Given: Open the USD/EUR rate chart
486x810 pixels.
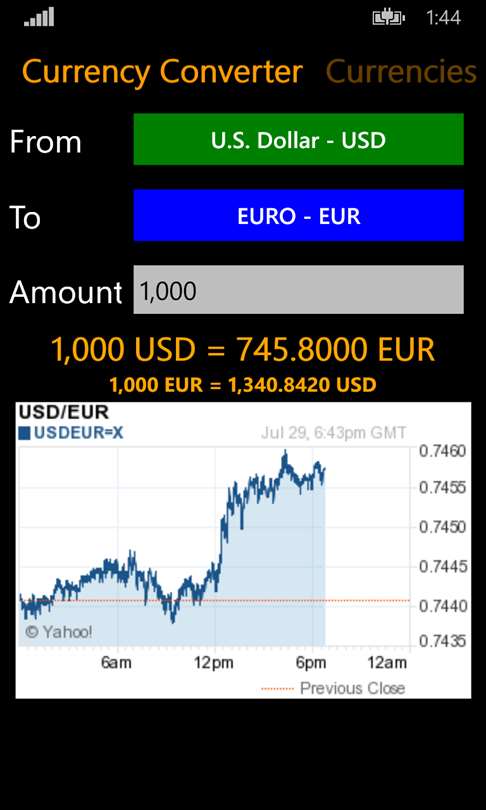Looking at the screenshot, I should 243,551.
